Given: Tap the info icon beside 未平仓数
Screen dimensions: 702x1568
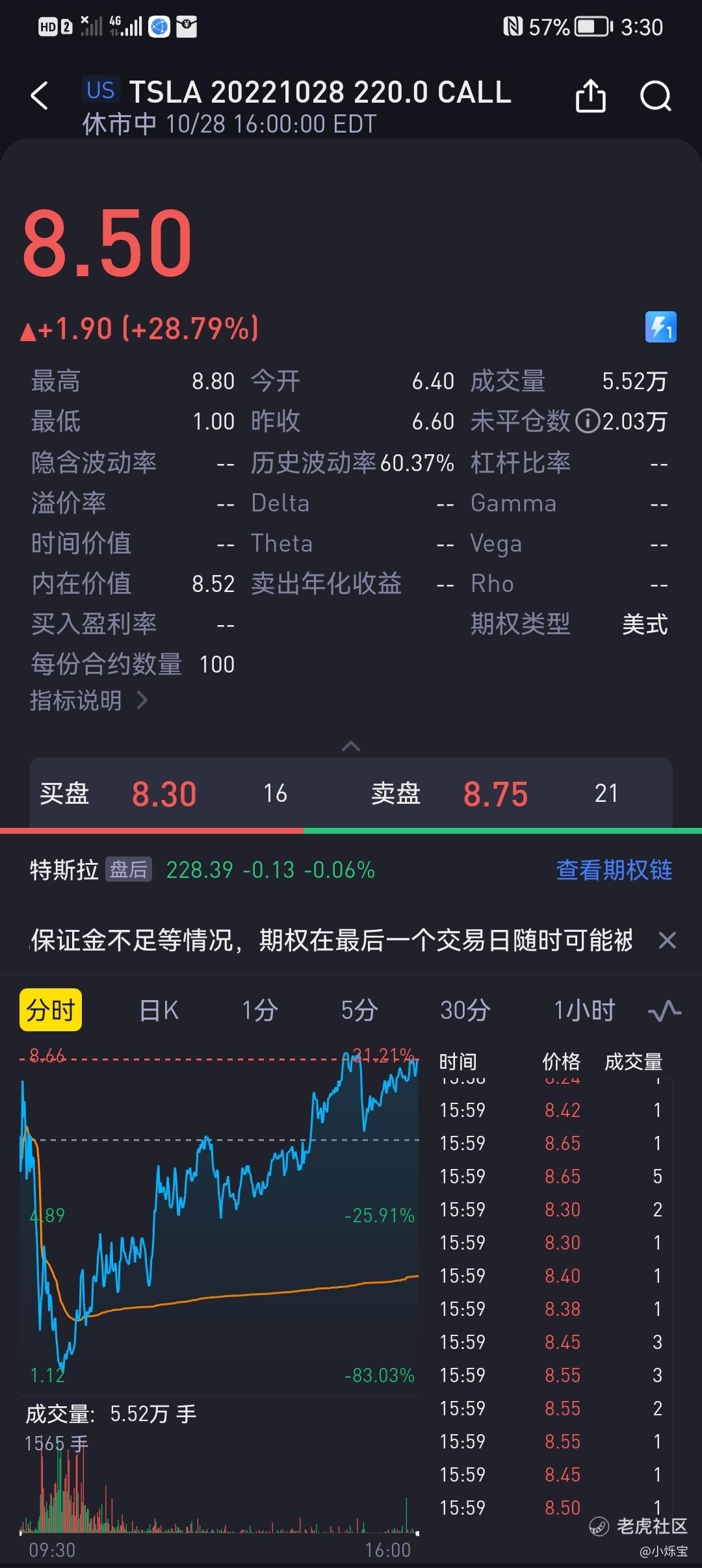Looking at the screenshot, I should (588, 421).
